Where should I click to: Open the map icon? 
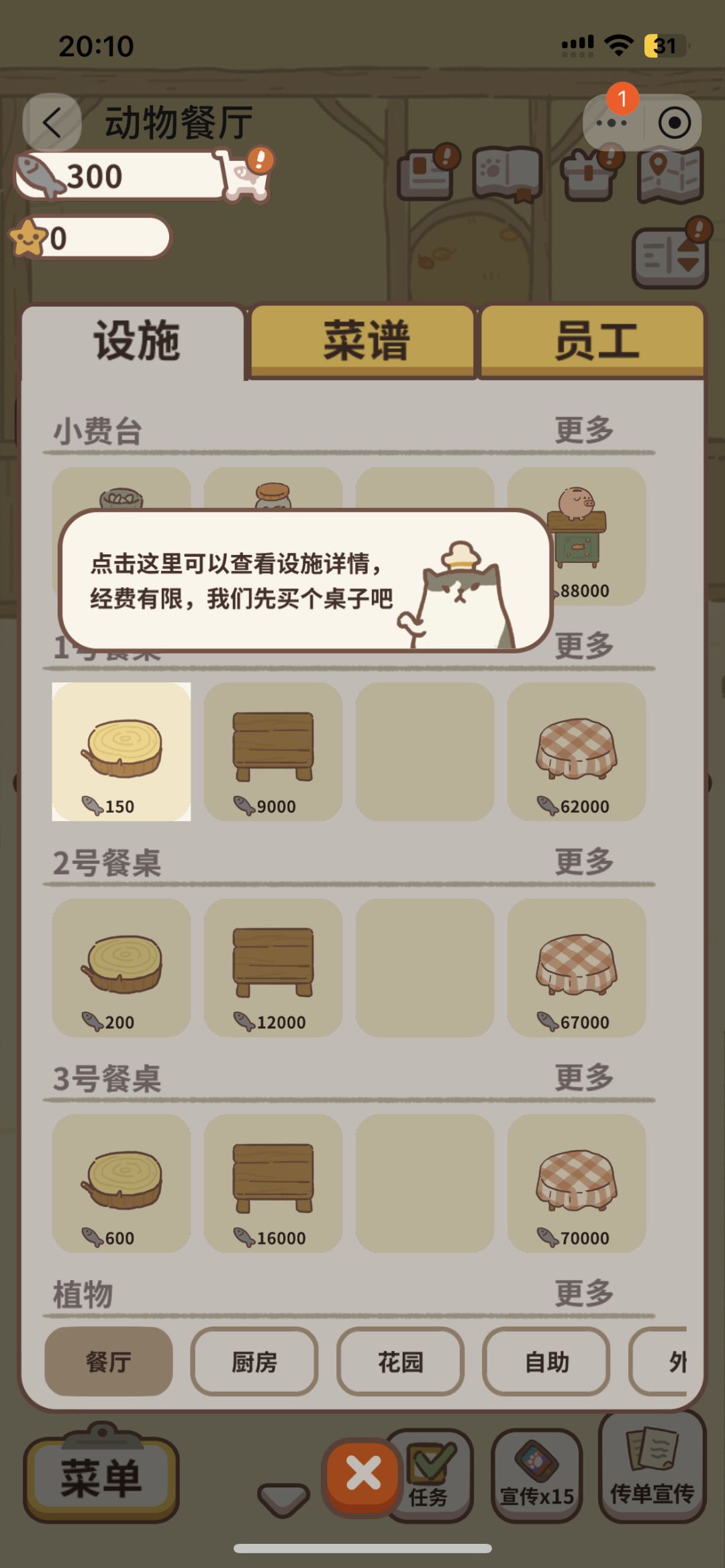tap(671, 176)
